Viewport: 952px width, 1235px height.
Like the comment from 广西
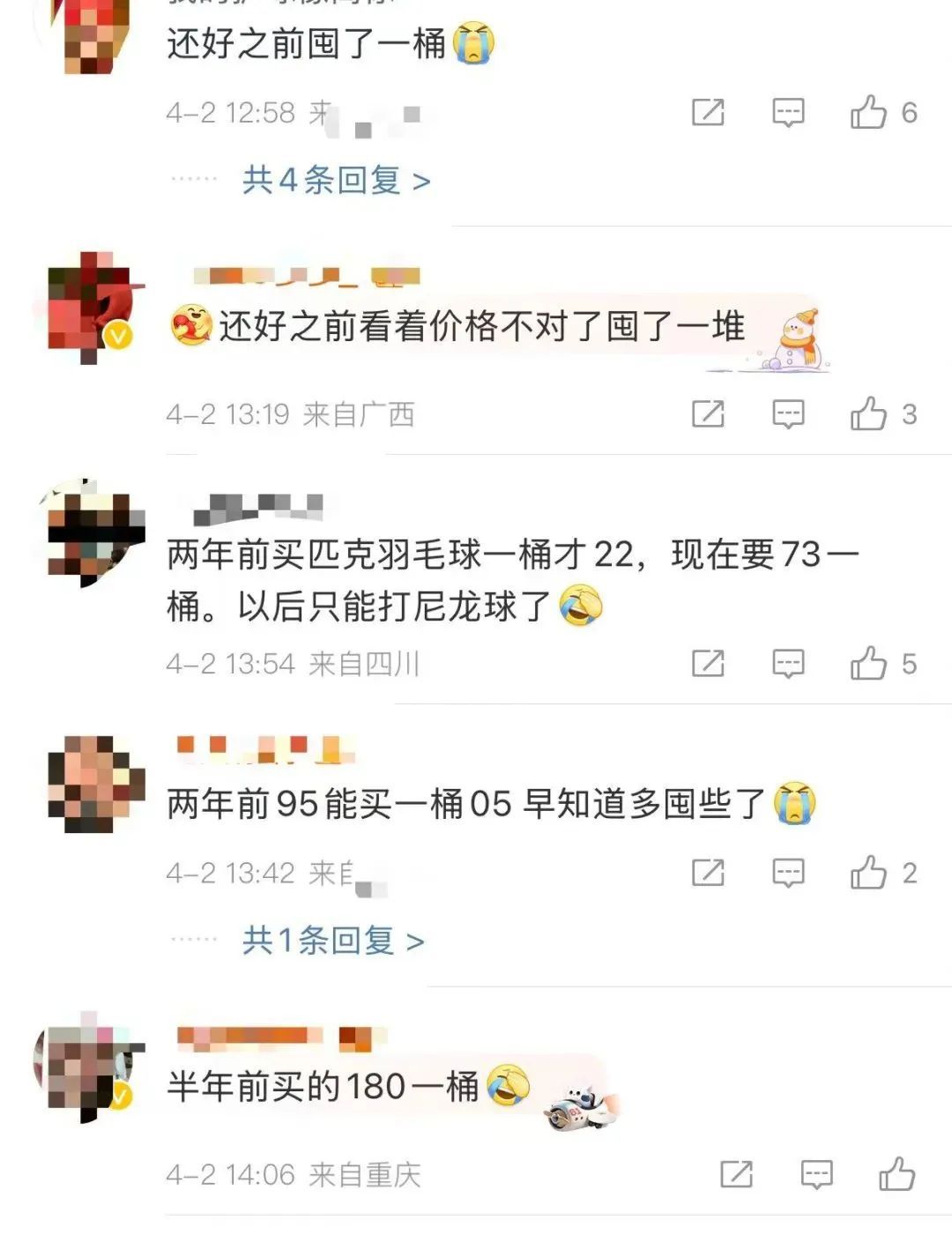click(868, 413)
